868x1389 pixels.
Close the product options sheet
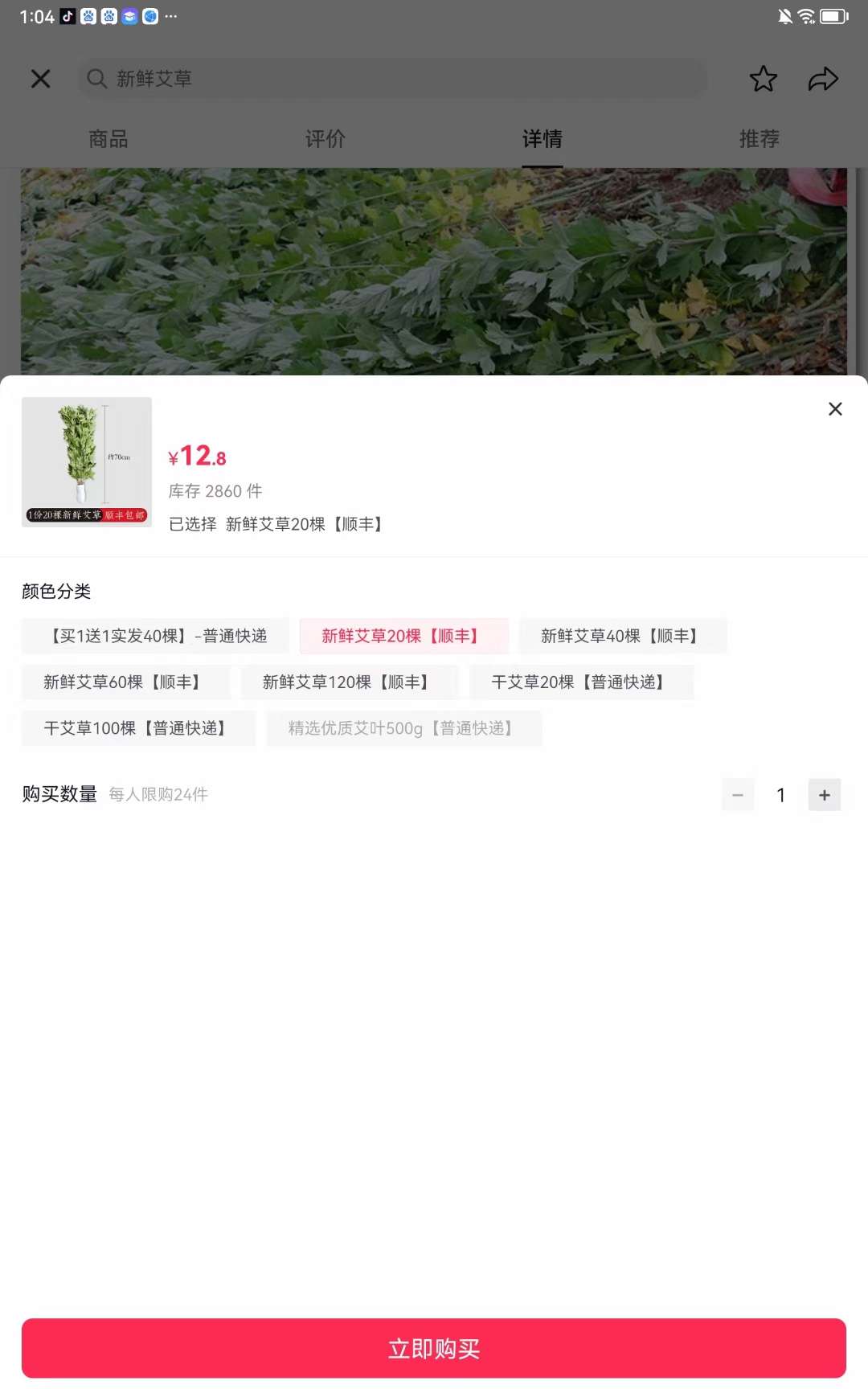[x=835, y=409]
